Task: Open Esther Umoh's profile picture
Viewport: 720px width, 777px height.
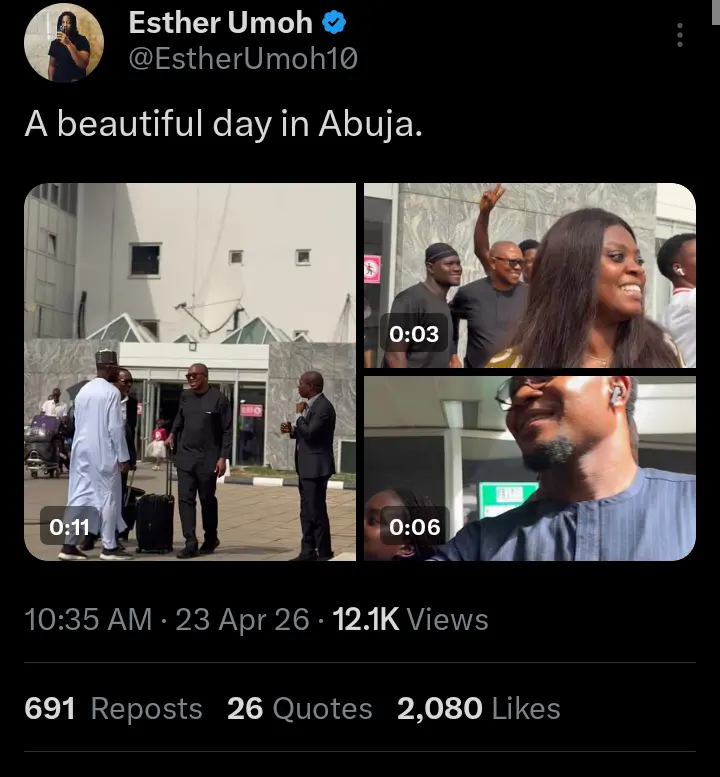Action: 63,43
